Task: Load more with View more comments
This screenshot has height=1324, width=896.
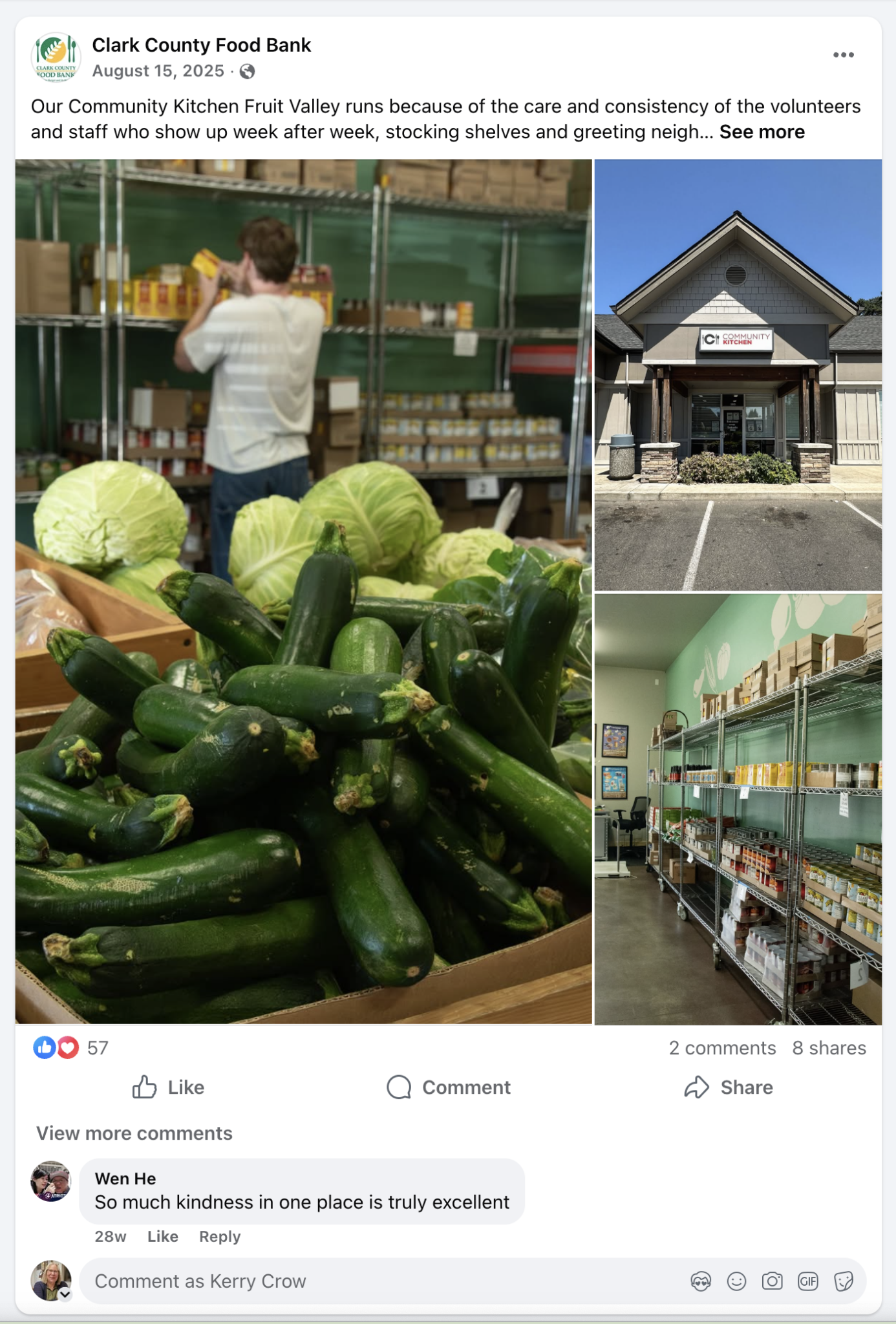Action: pyautogui.click(x=134, y=1133)
